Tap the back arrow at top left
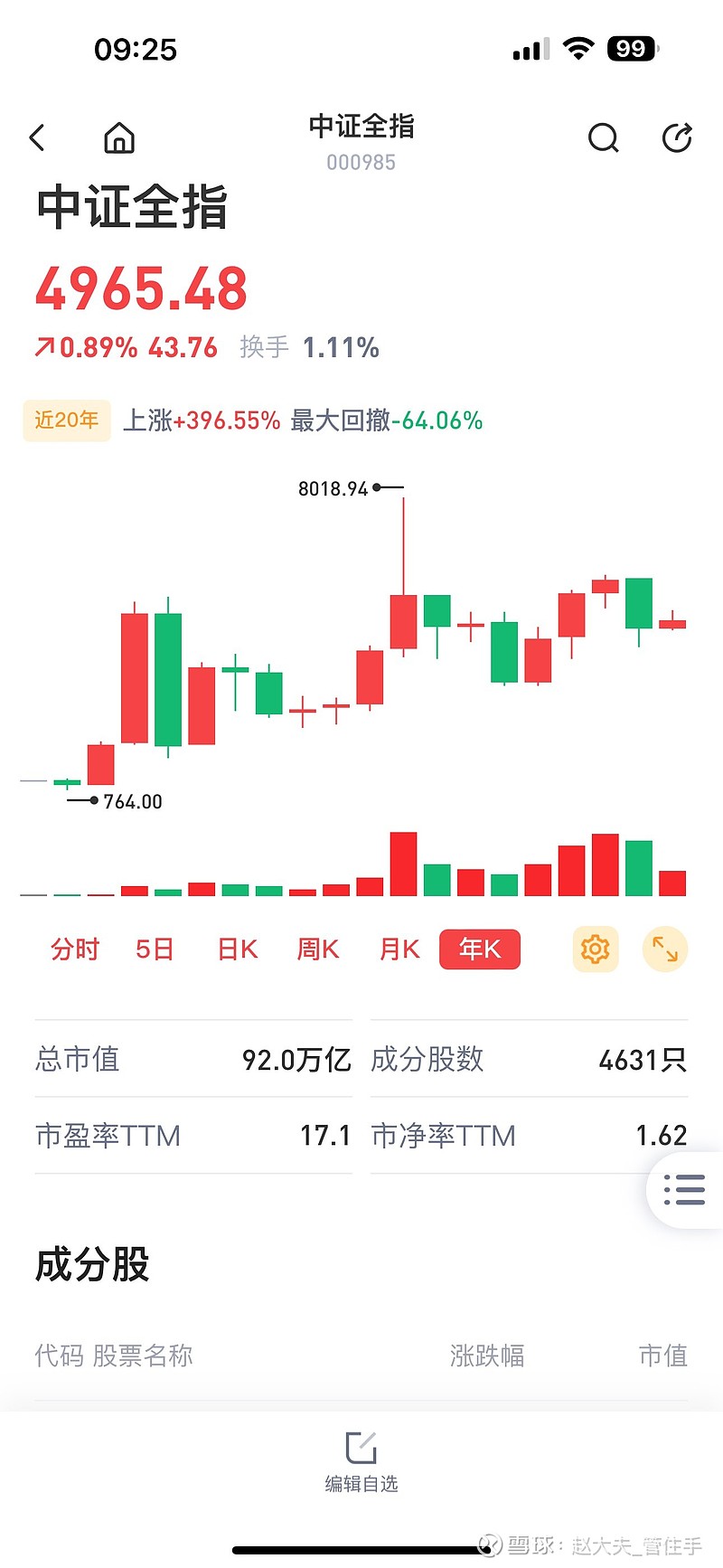Viewport: 723px width, 1568px height. (x=36, y=138)
